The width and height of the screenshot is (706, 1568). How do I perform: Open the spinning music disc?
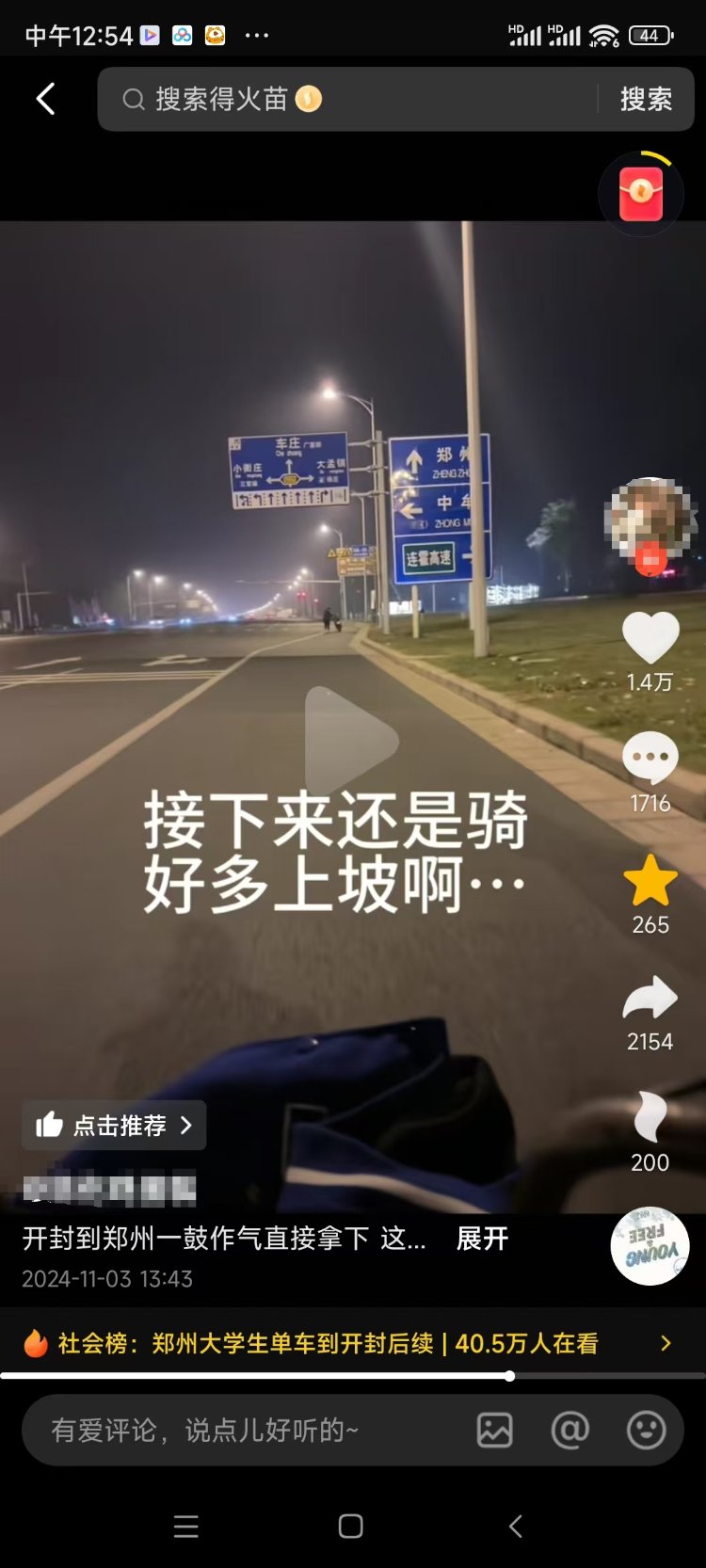(x=650, y=1246)
